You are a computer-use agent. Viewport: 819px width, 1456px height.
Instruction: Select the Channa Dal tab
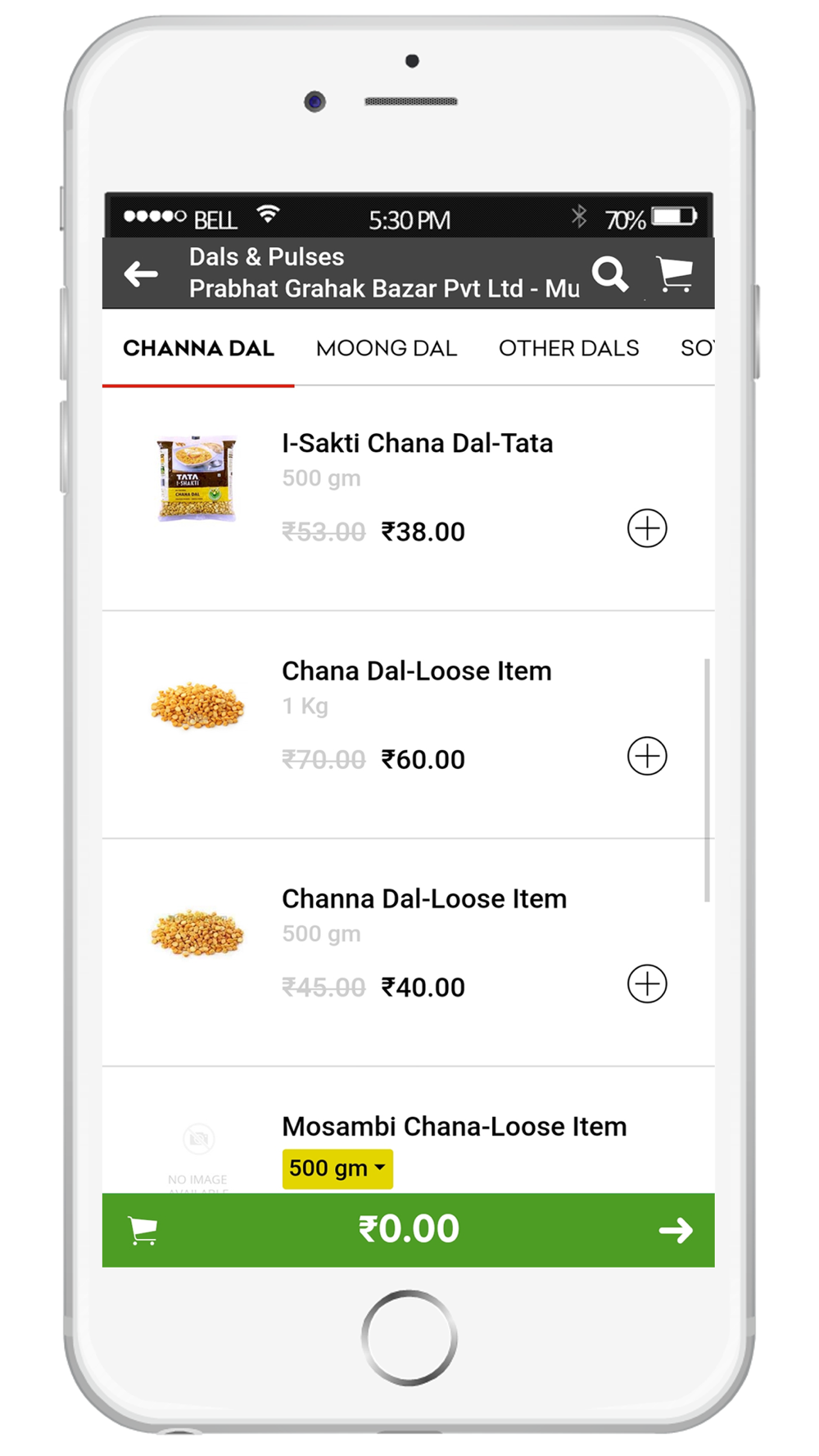click(198, 348)
